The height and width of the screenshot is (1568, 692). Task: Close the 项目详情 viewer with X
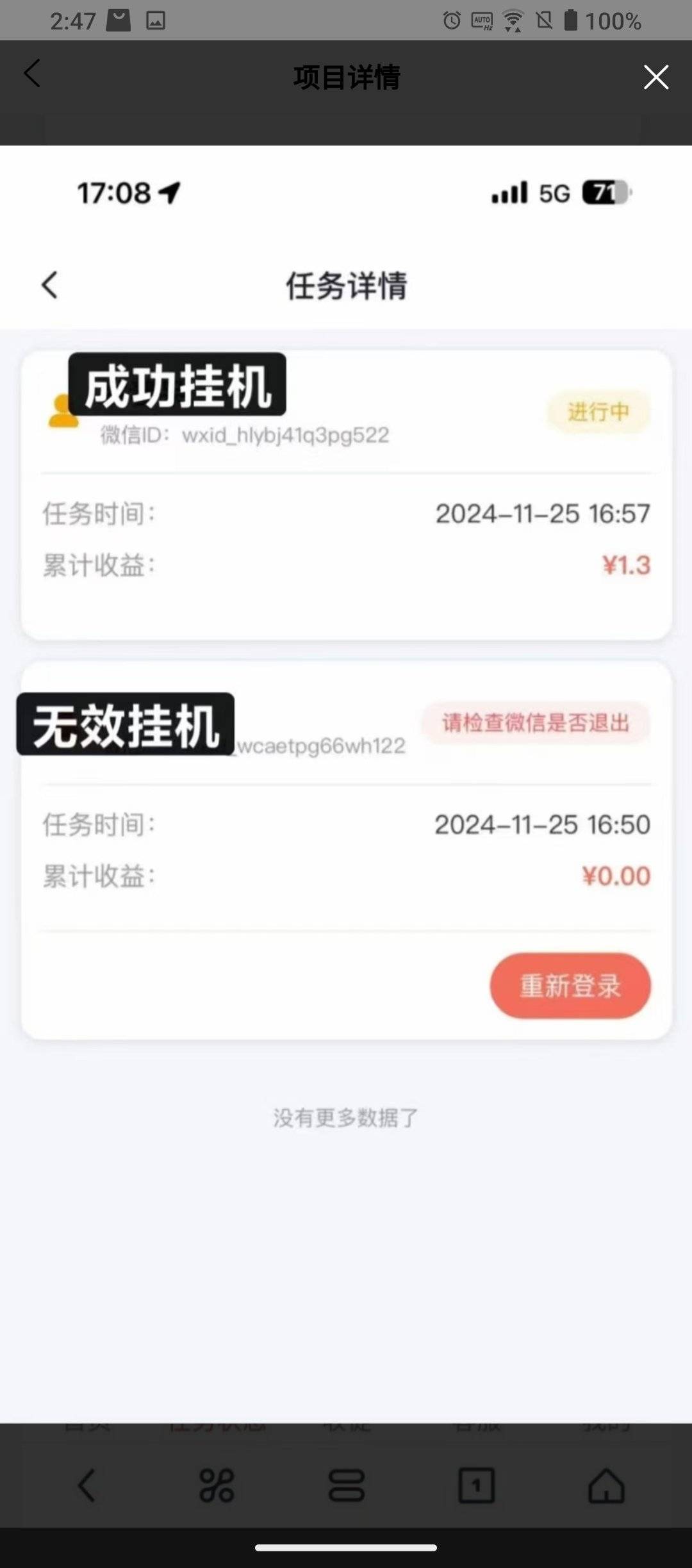click(656, 77)
